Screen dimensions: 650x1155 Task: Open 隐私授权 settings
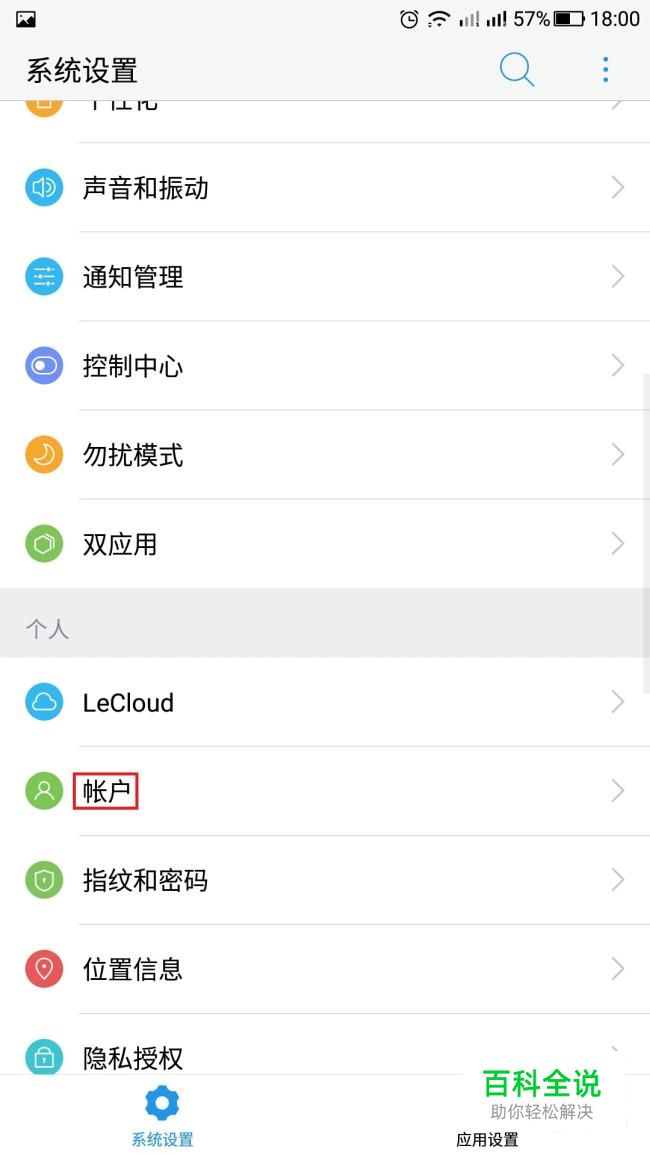325,1045
